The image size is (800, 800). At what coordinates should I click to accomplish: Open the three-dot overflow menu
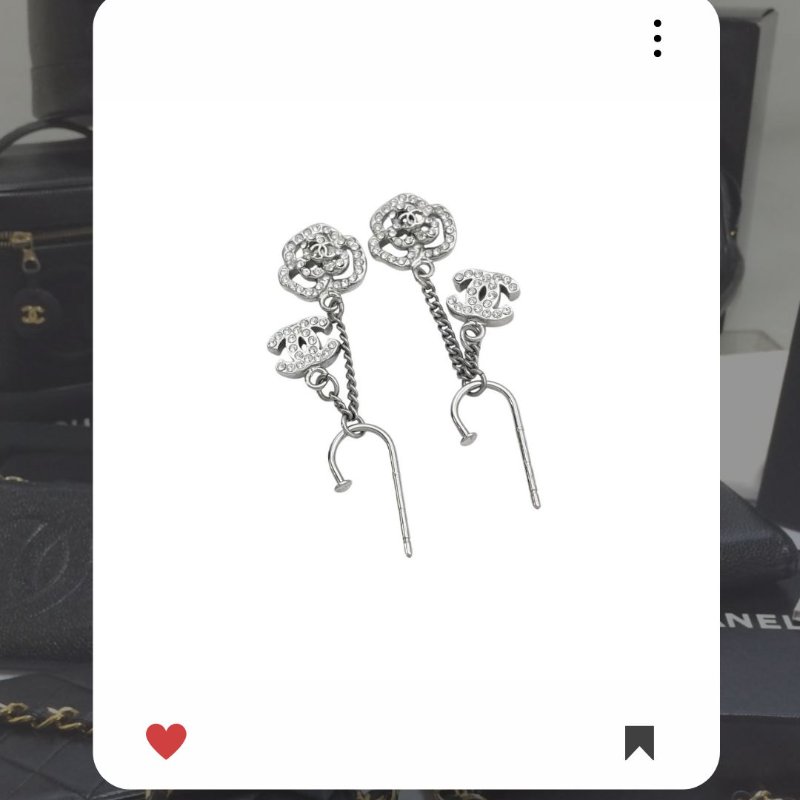pos(657,38)
